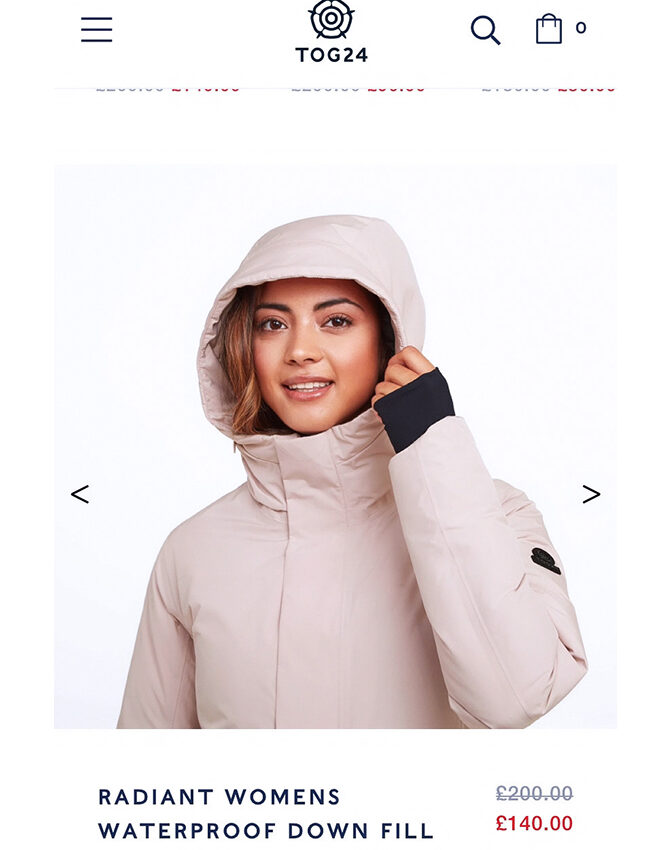Open the hamburger navigation menu
671x850 pixels.
pos(96,30)
